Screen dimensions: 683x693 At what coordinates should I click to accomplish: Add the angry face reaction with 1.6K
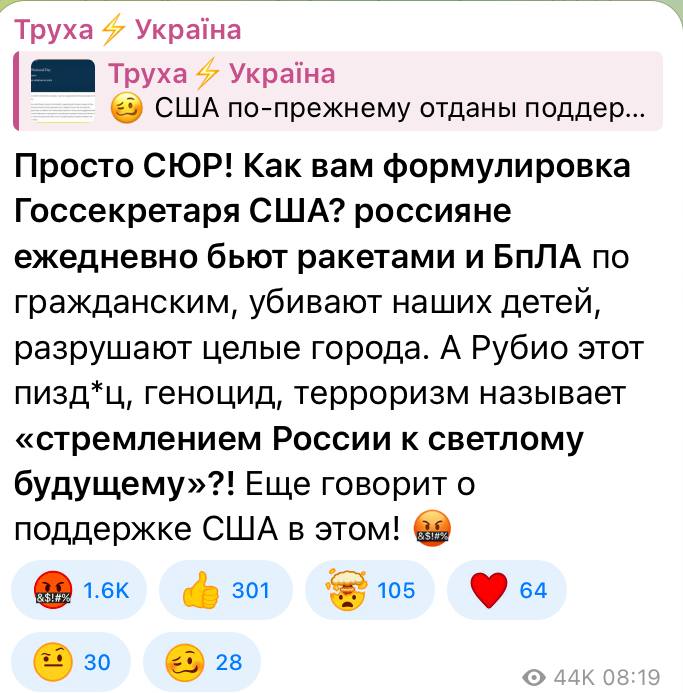pos(77,590)
